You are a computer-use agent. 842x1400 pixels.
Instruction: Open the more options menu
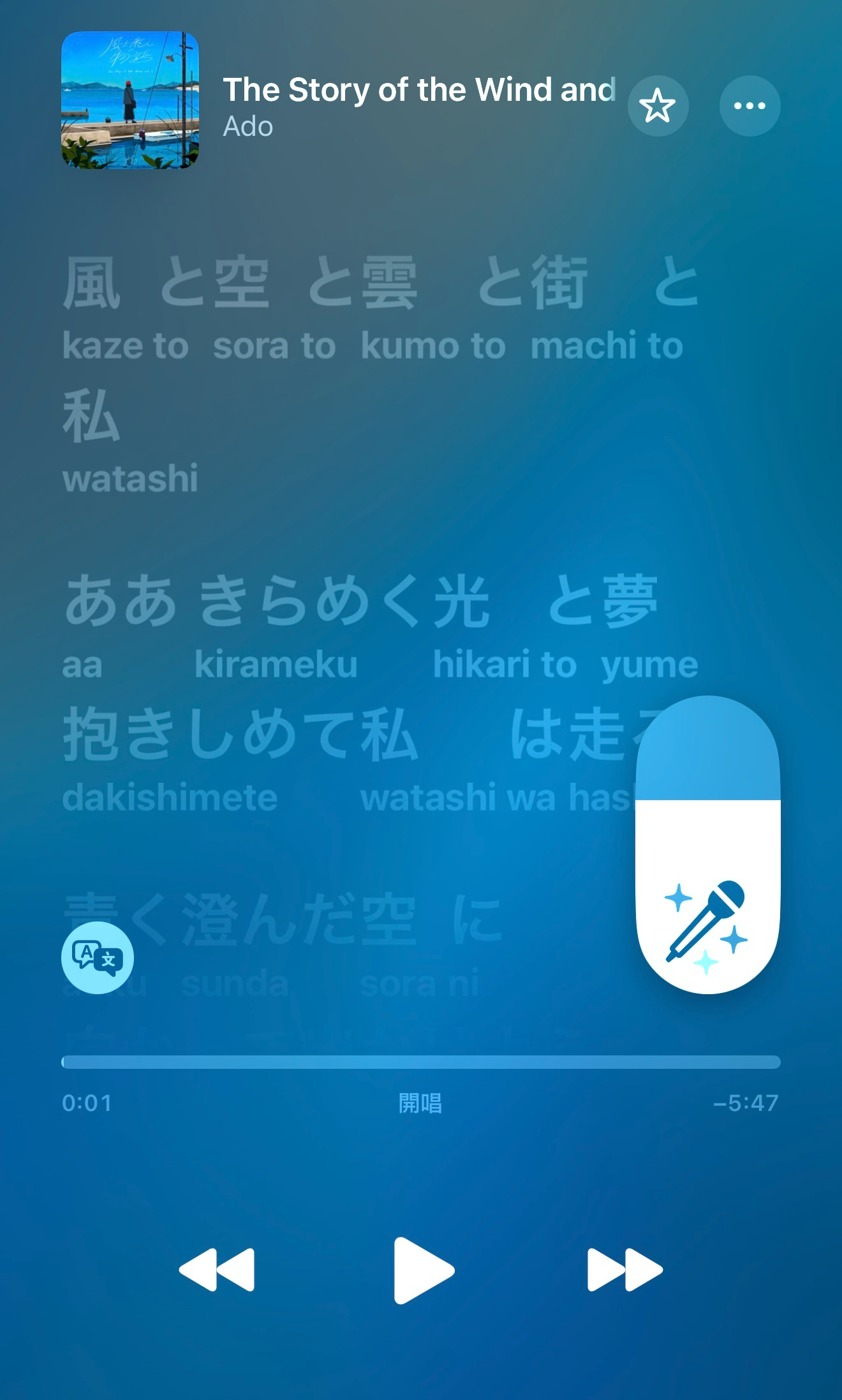pos(750,106)
